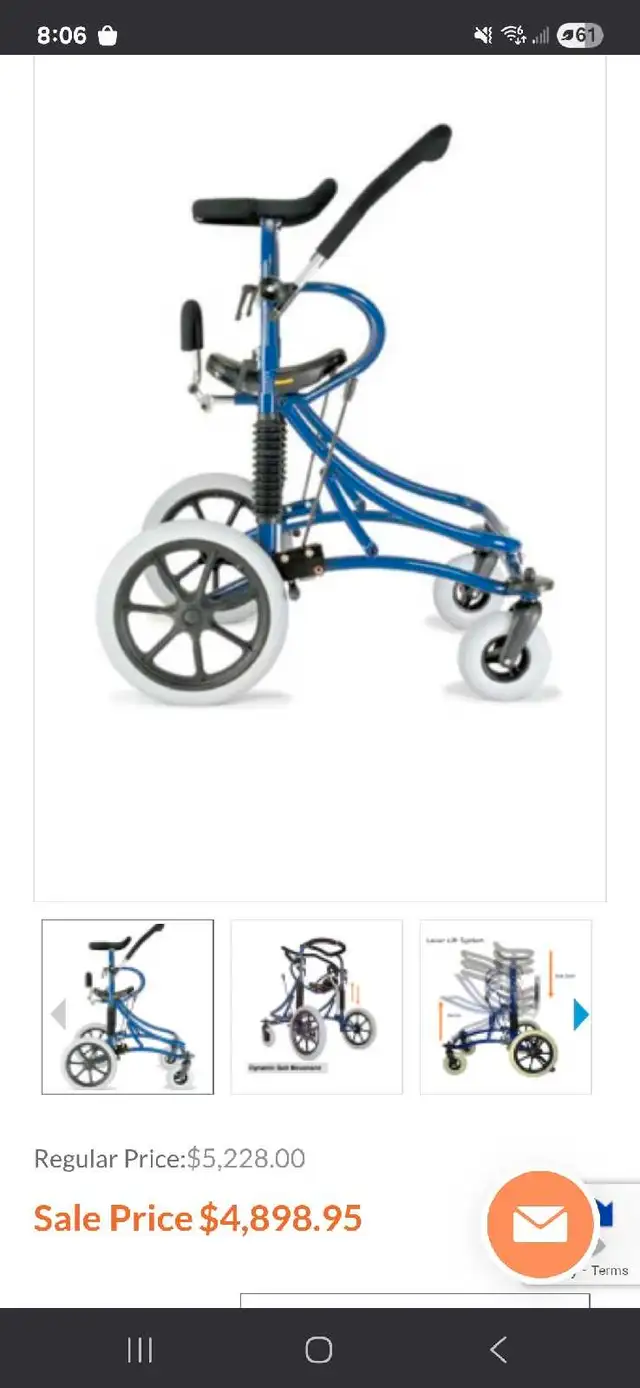The height and width of the screenshot is (1388, 640).
Task: Show next gallery thumbnails with blue arrow
Action: [581, 1015]
